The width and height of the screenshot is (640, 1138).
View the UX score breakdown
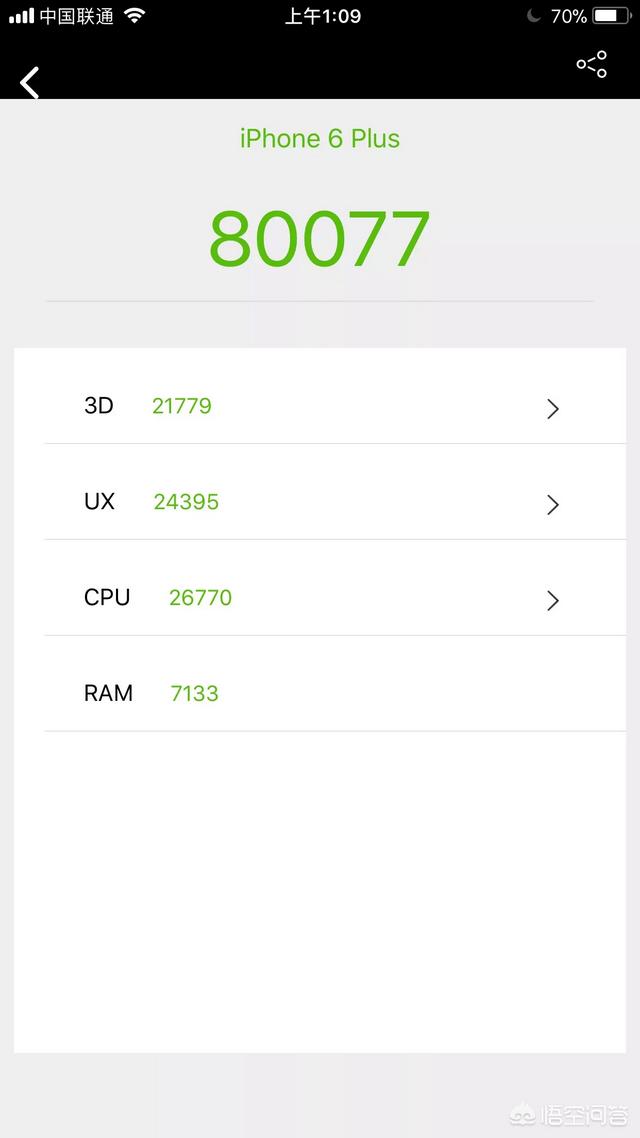[552, 504]
